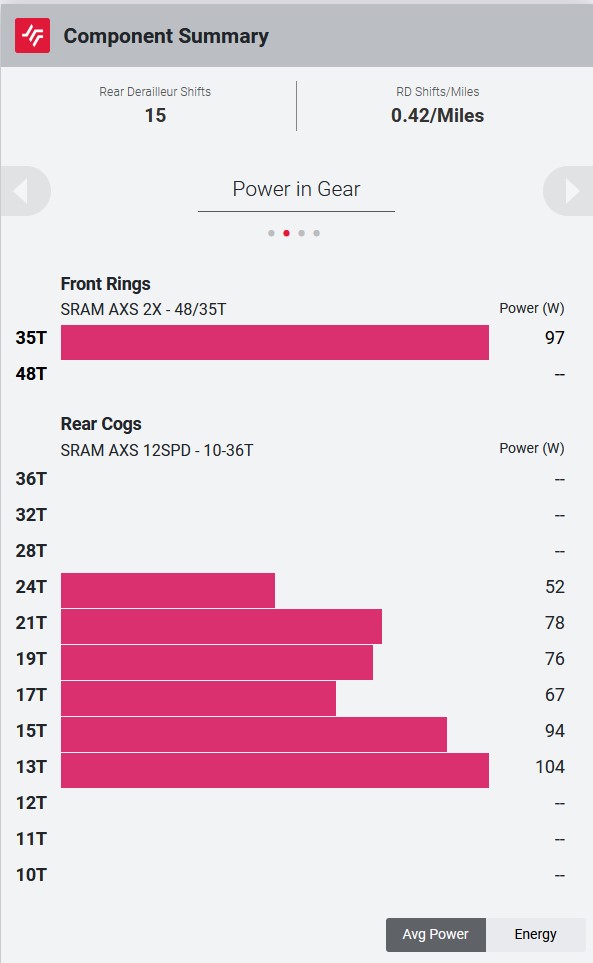Image resolution: width=593 pixels, height=963 pixels.
Task: Jump to the third page indicator dot
Action: [301, 233]
